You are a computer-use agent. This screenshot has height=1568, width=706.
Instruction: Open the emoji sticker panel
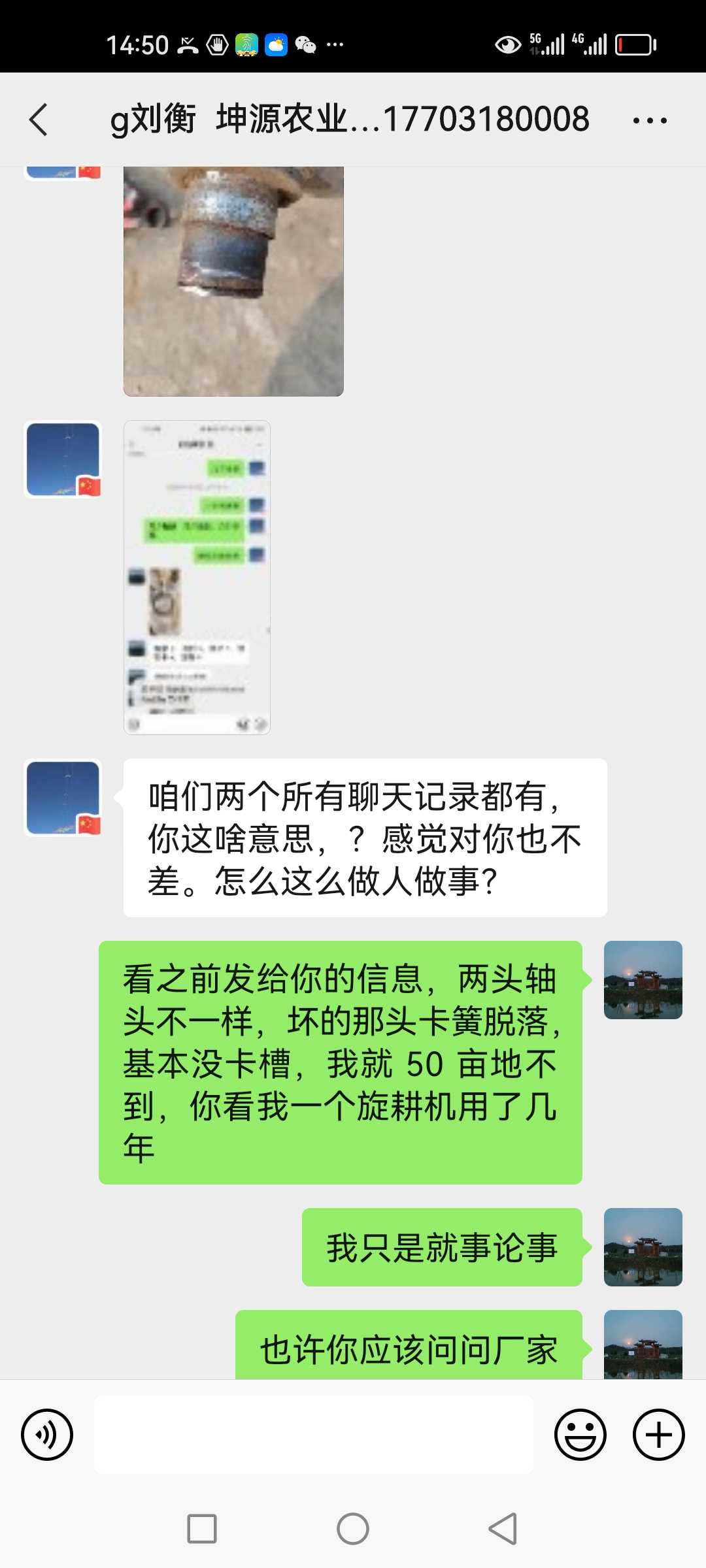coord(580,1435)
